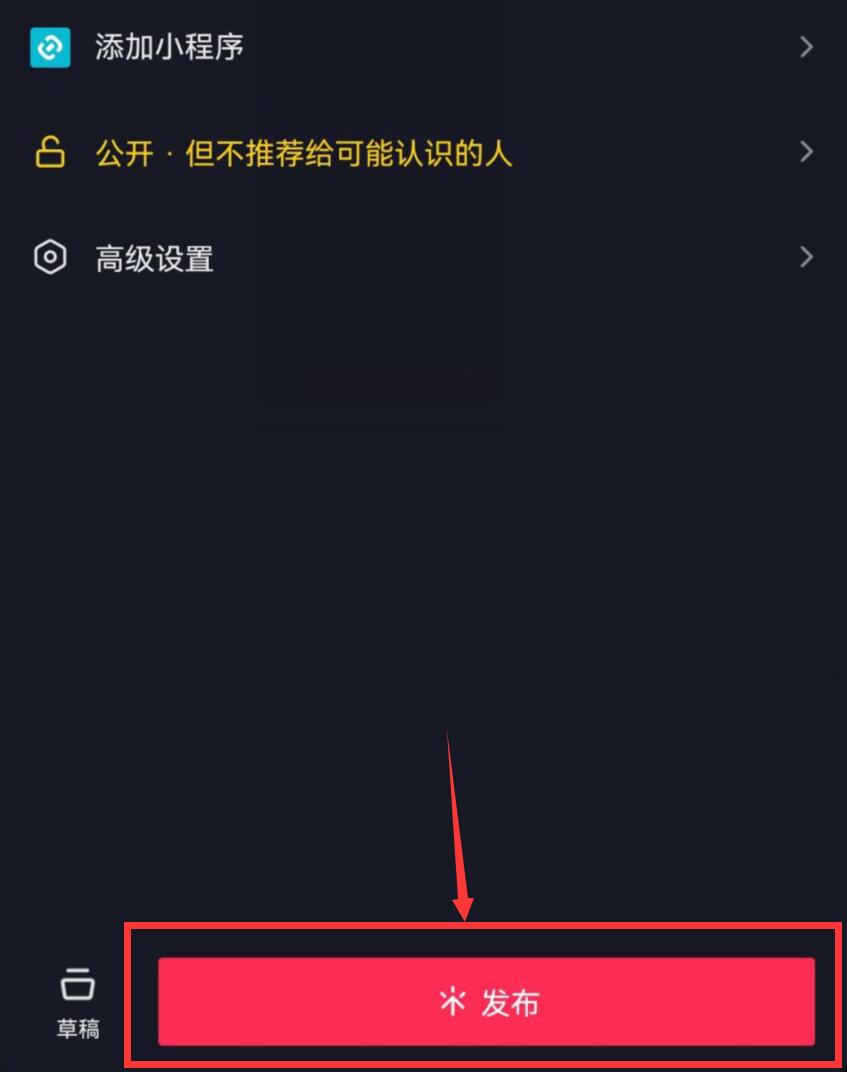Tap the red 发布 publish button
Viewport: 847px width, 1072px height.
tap(487, 1002)
